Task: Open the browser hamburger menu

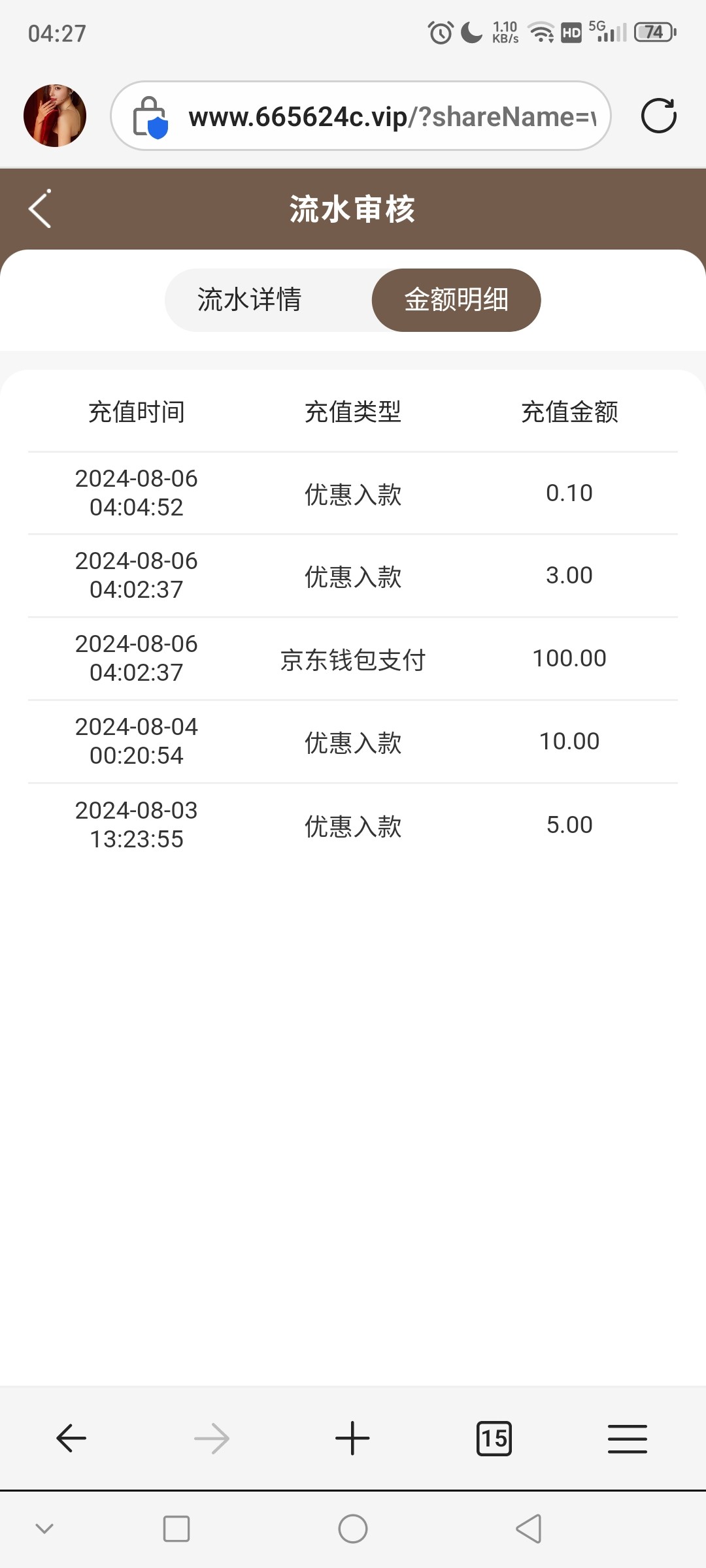Action: (x=627, y=1438)
